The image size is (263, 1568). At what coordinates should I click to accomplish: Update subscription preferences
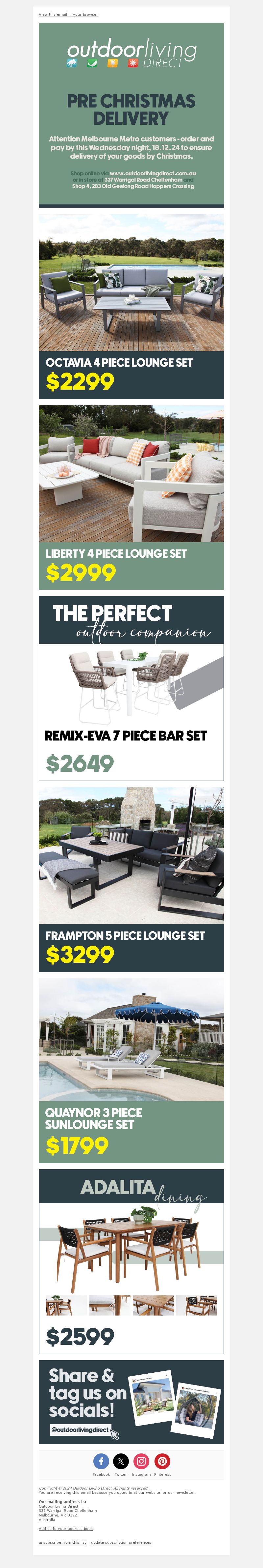121,1542
